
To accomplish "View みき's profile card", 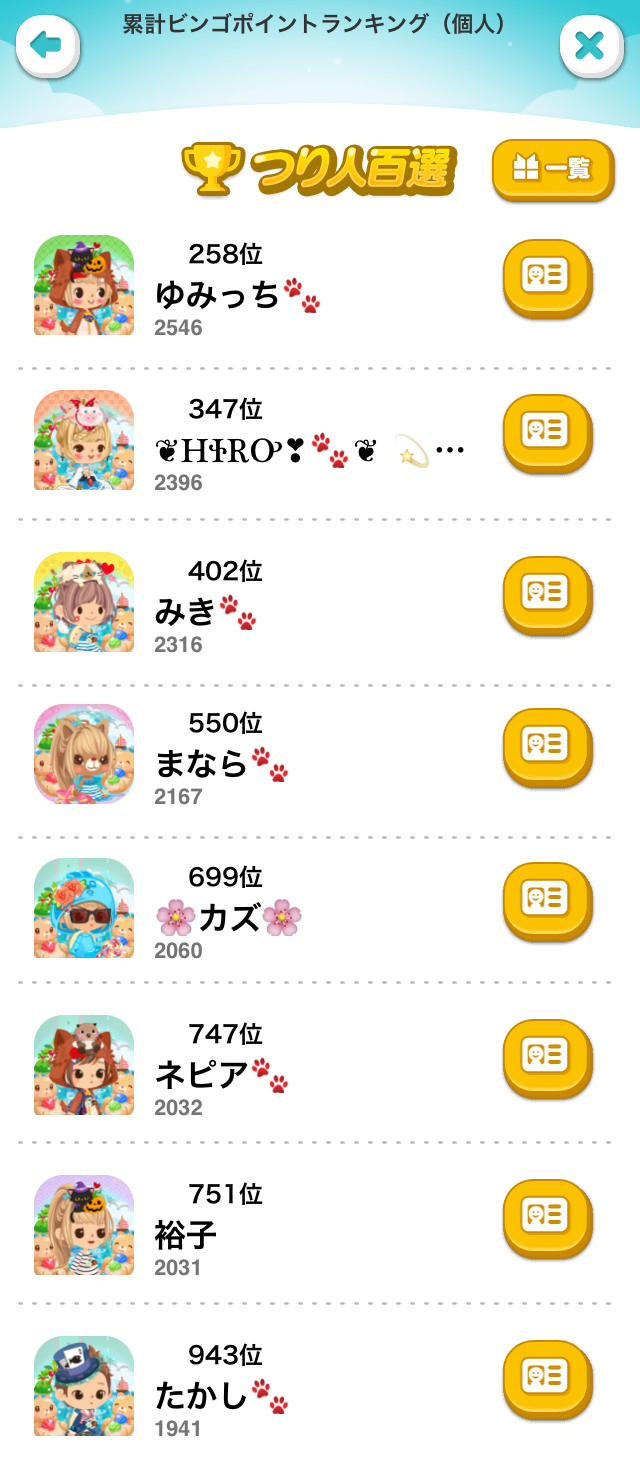I will (x=546, y=592).
